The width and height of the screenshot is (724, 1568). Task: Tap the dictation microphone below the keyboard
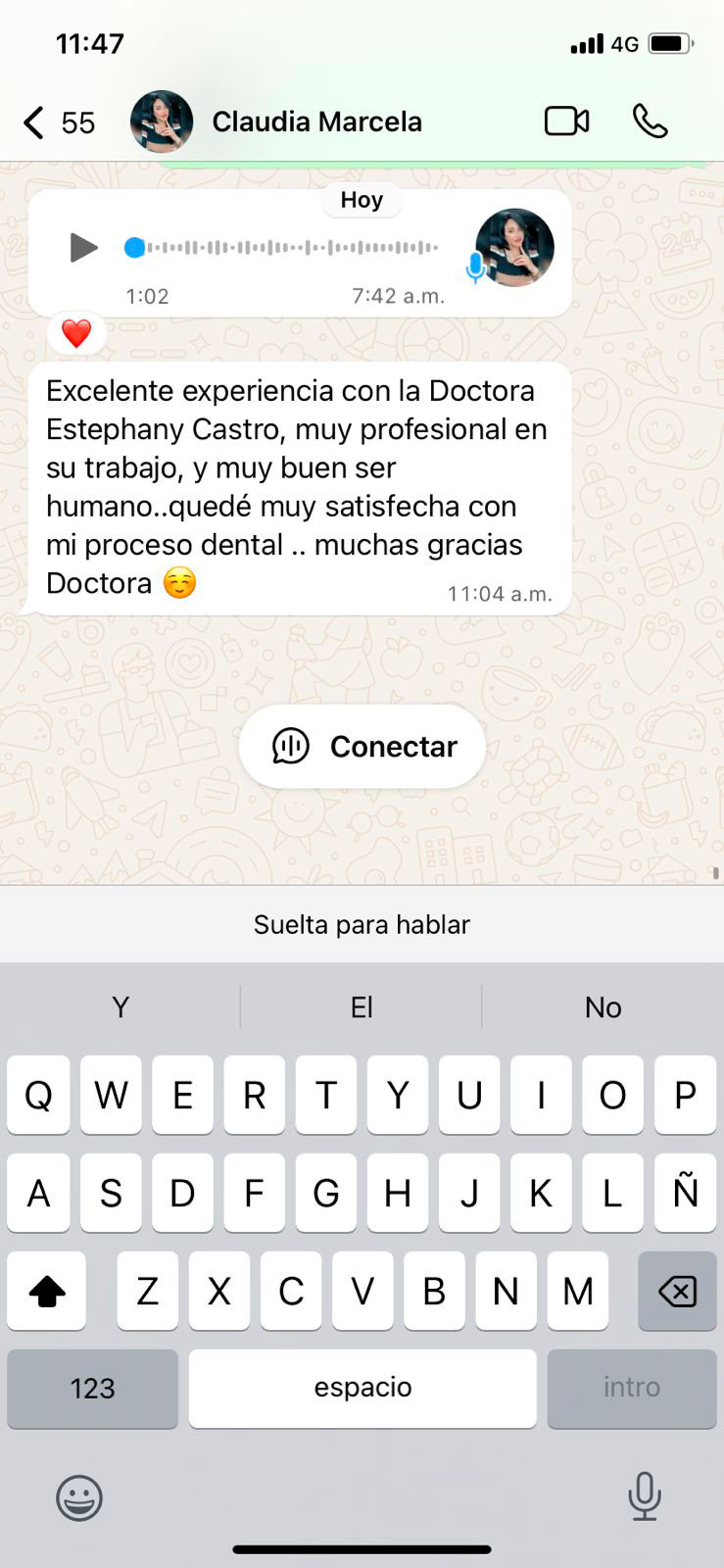point(645,1497)
